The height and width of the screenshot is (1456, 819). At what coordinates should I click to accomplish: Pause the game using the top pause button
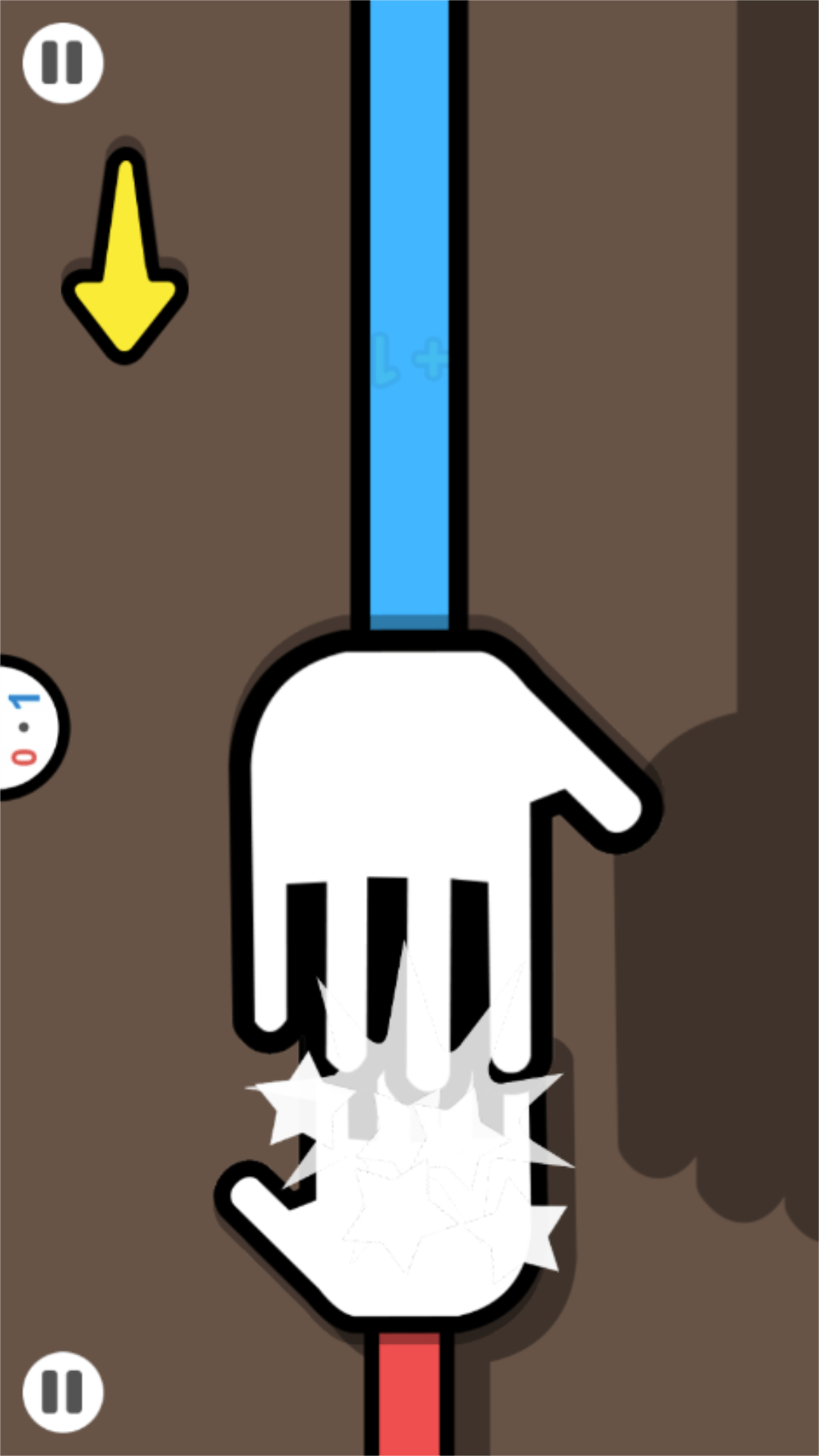click(63, 63)
